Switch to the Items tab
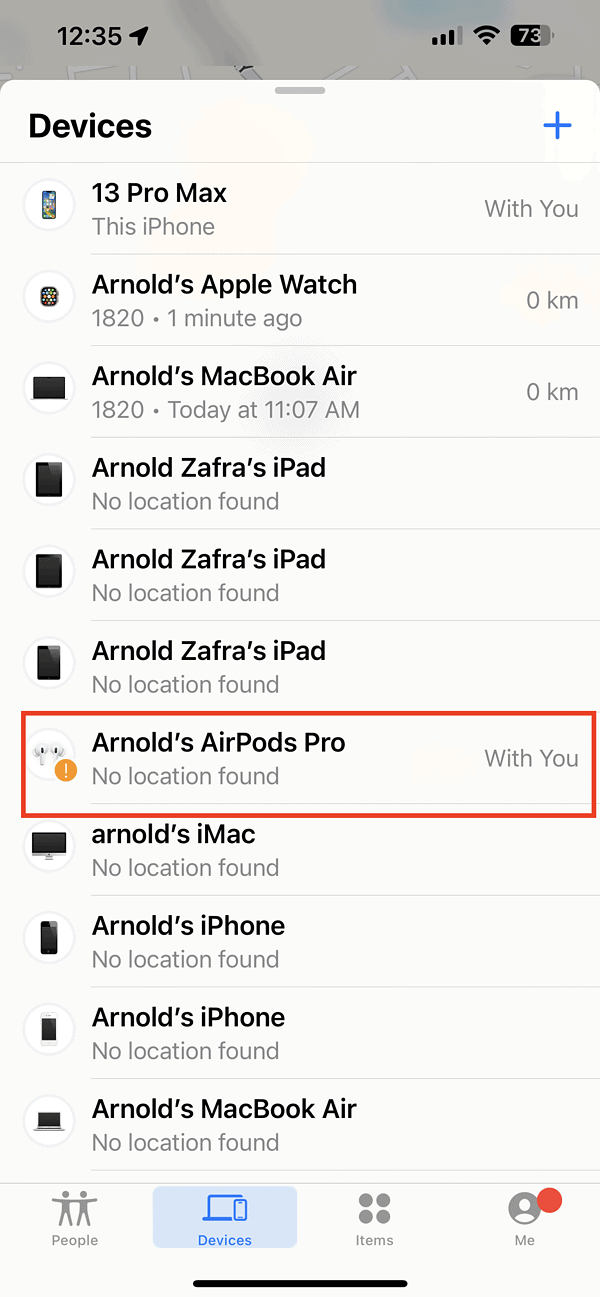Screen dimensions: 600x1297 374,1218
